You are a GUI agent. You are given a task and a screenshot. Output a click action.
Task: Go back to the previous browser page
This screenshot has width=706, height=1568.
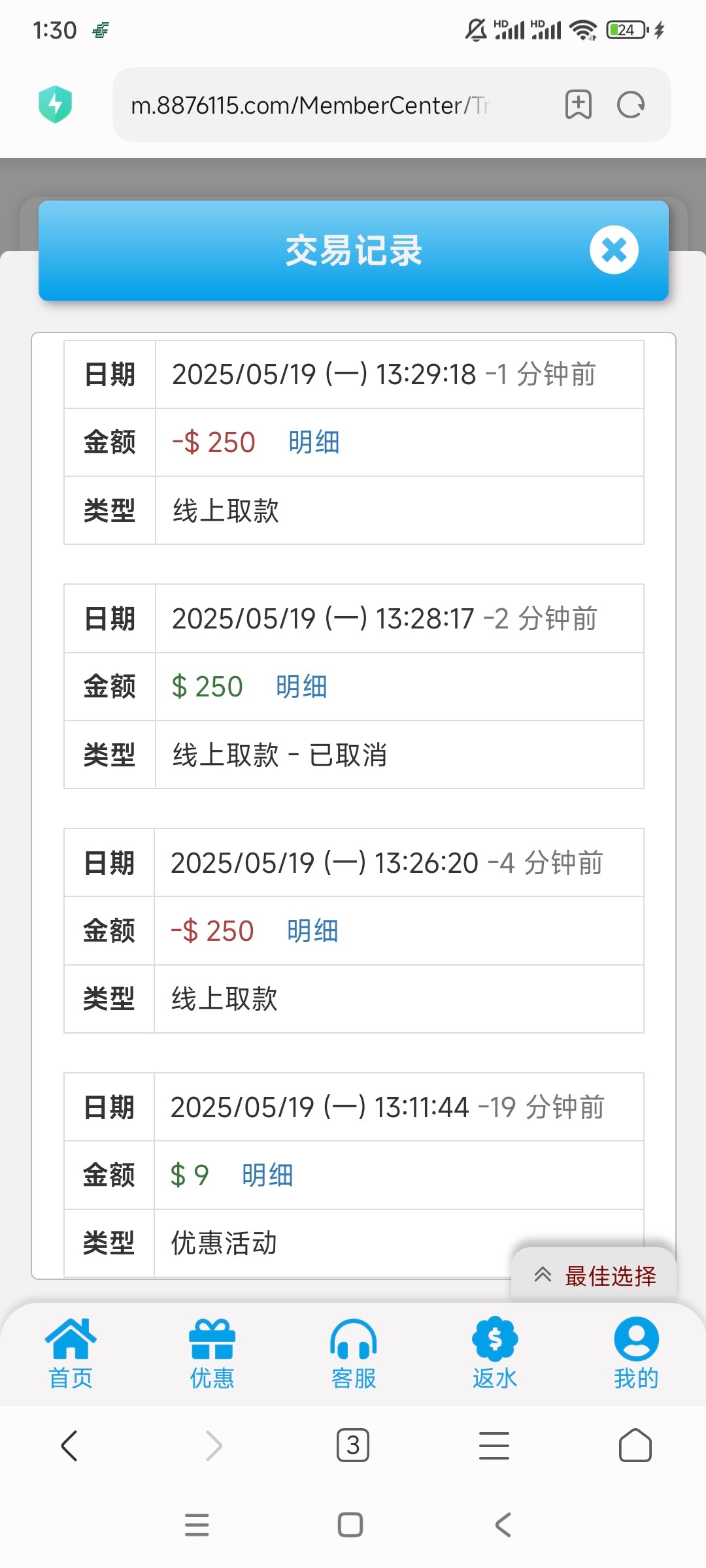(x=69, y=1445)
